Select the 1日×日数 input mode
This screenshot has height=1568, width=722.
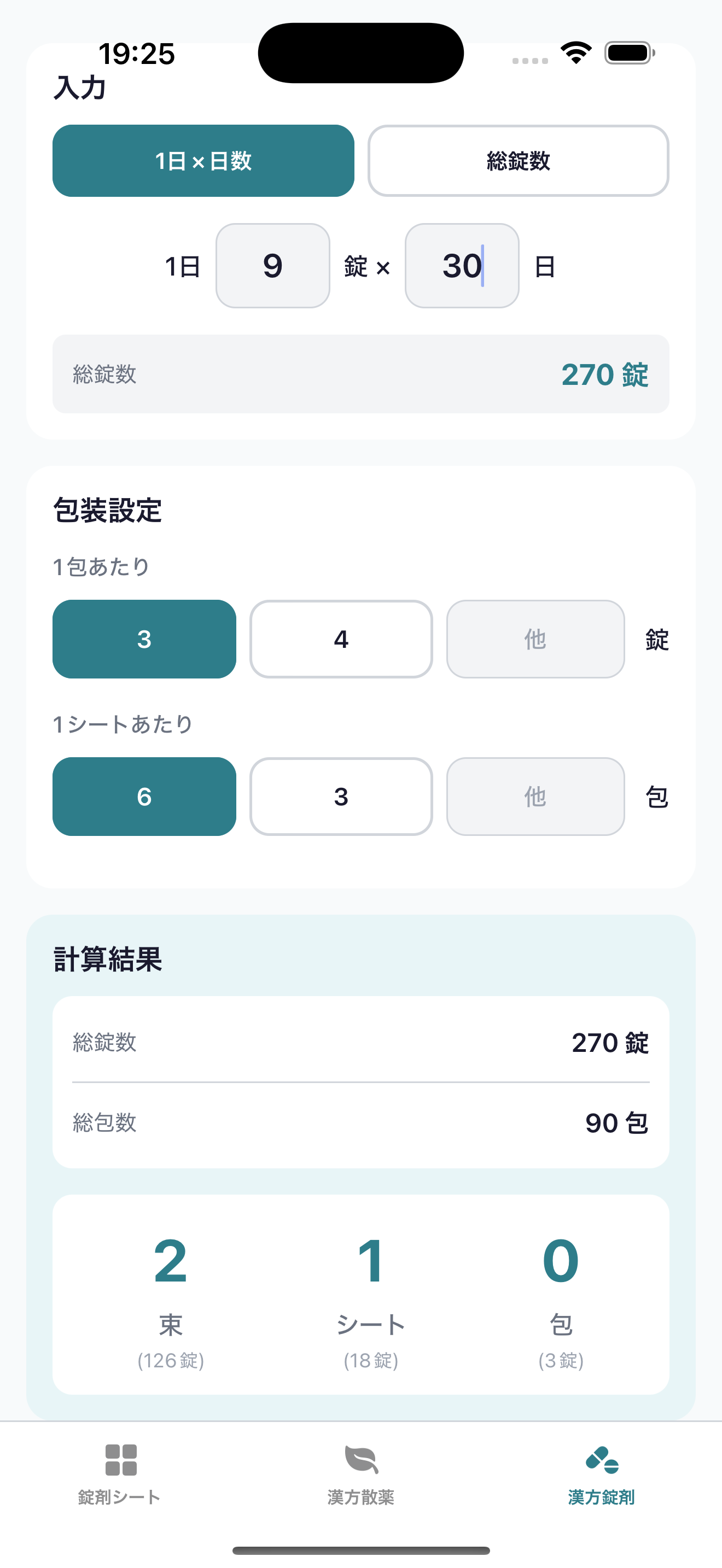pos(203,161)
